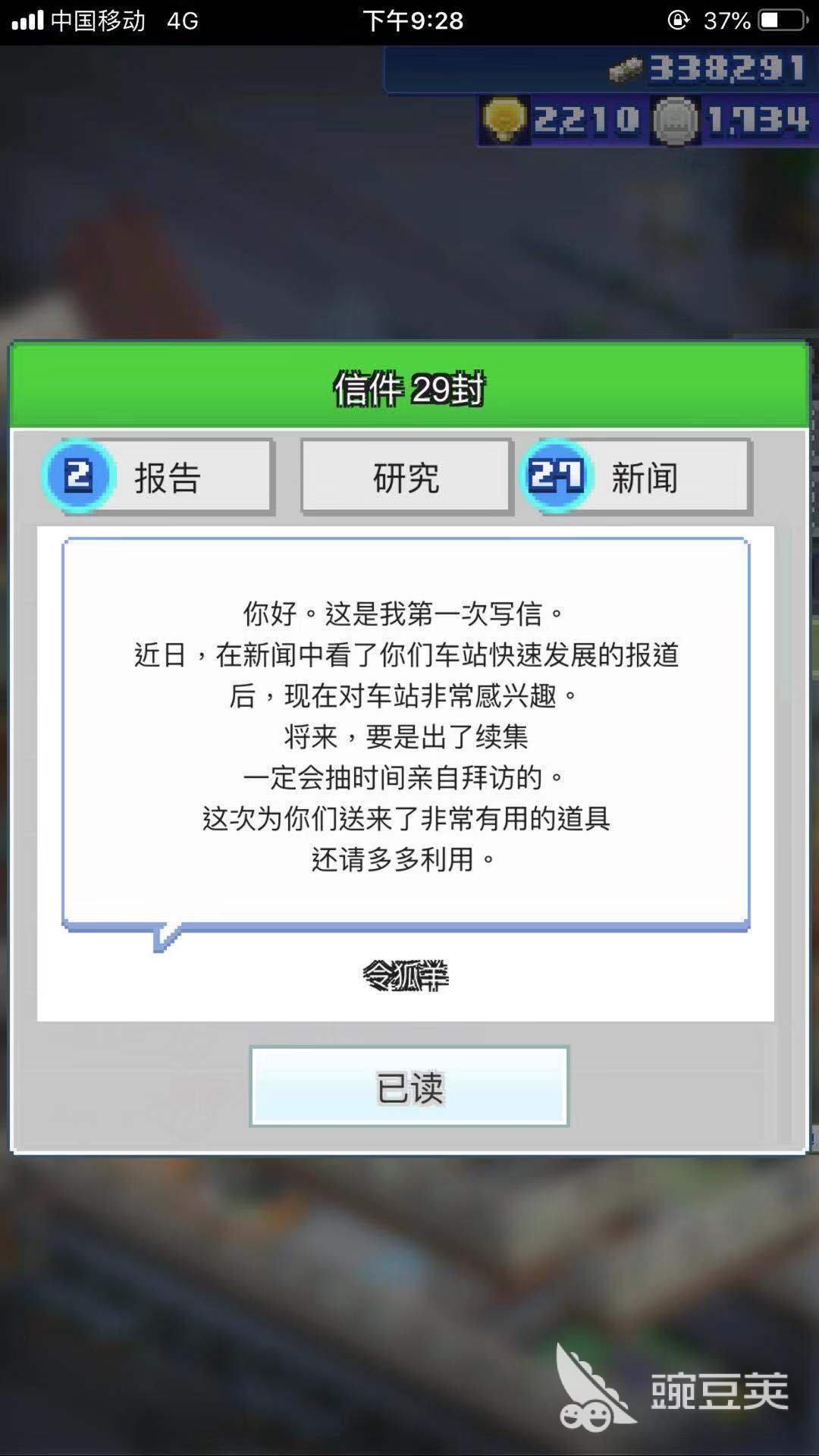The image size is (819, 1456).
Task: Select the 新闻 tab
Action: (x=643, y=477)
